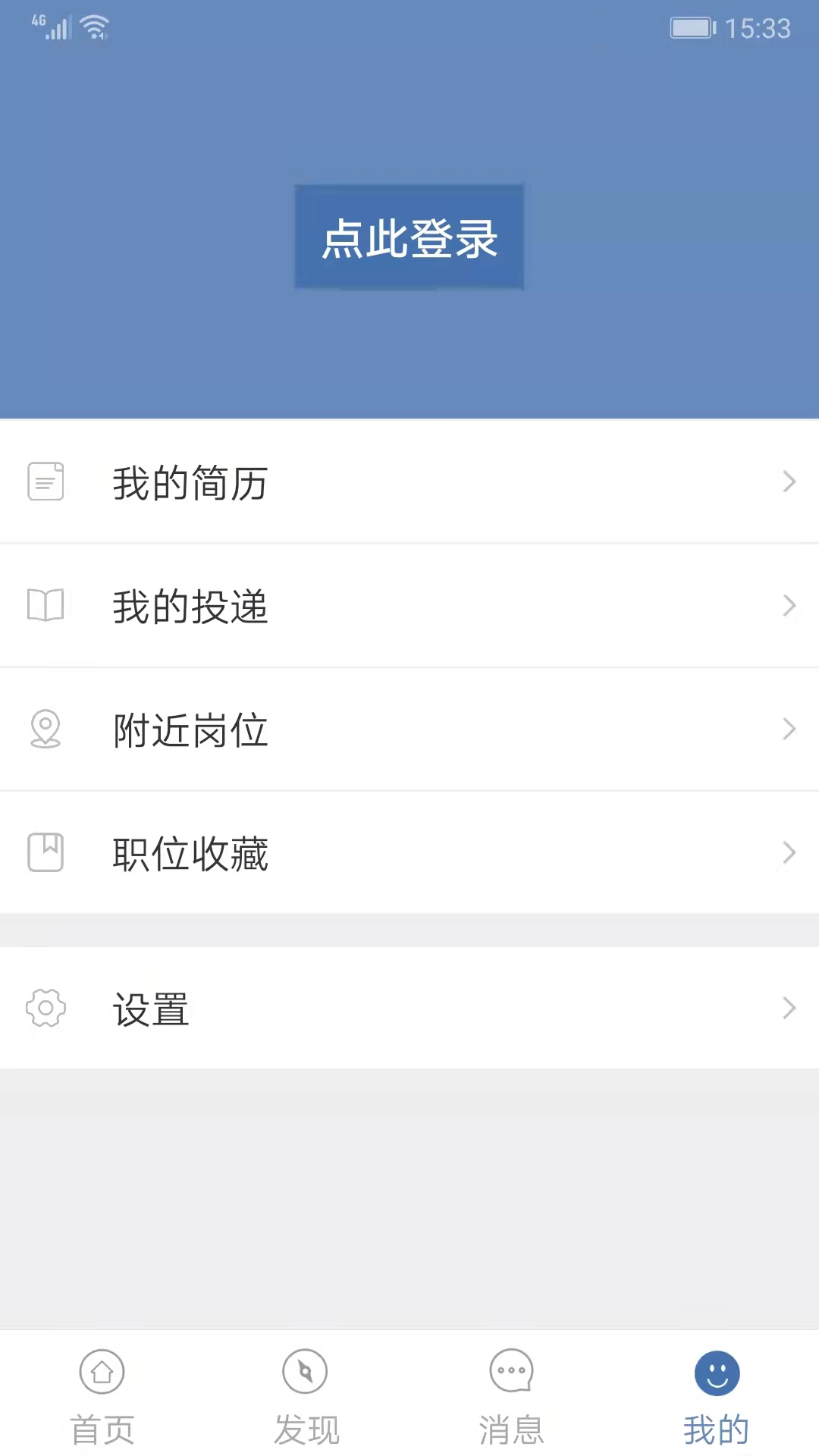819x1456 pixels.
Task: Expand 职位收藏 via its right chevron
Action: point(789,854)
